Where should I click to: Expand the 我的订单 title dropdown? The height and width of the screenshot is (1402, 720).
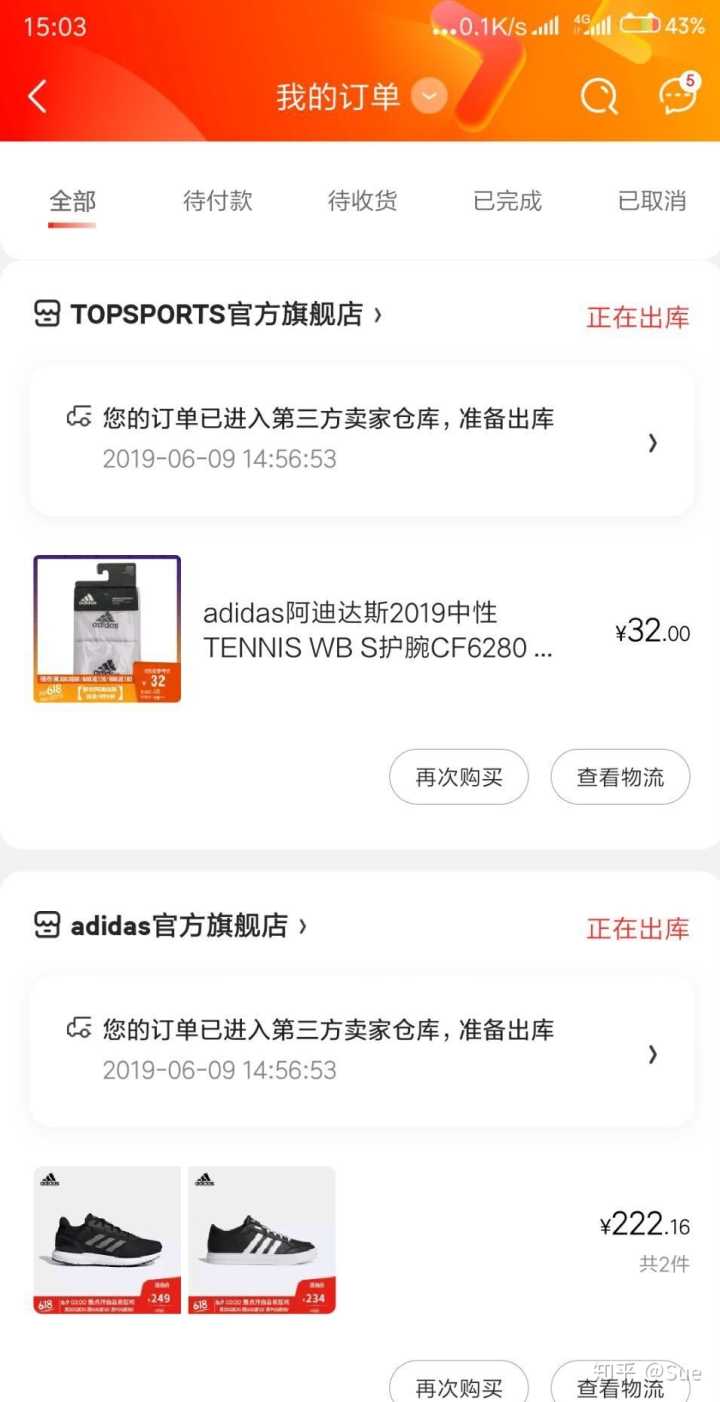(429, 97)
